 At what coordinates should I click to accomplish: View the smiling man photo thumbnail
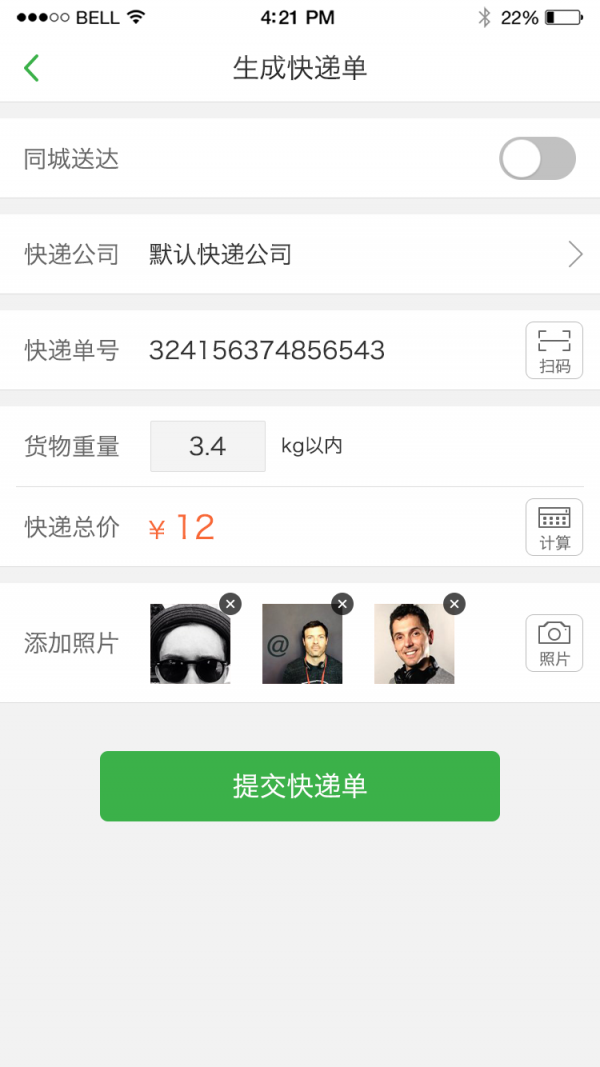pos(413,646)
